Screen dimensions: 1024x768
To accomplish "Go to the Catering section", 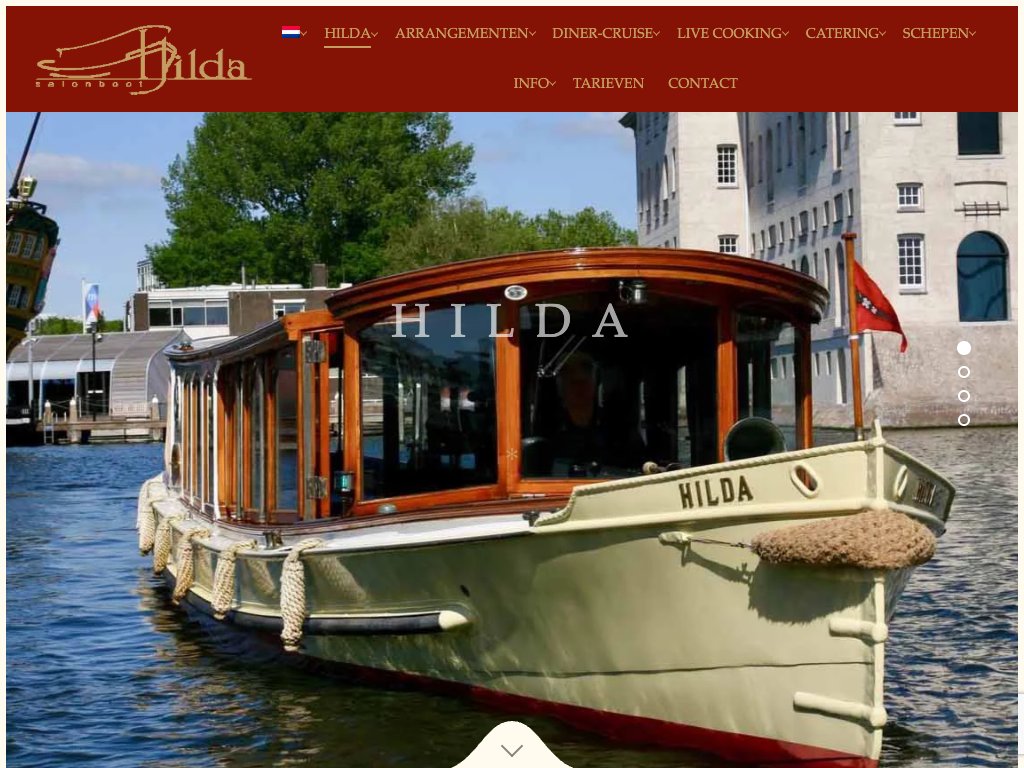I will click(844, 33).
